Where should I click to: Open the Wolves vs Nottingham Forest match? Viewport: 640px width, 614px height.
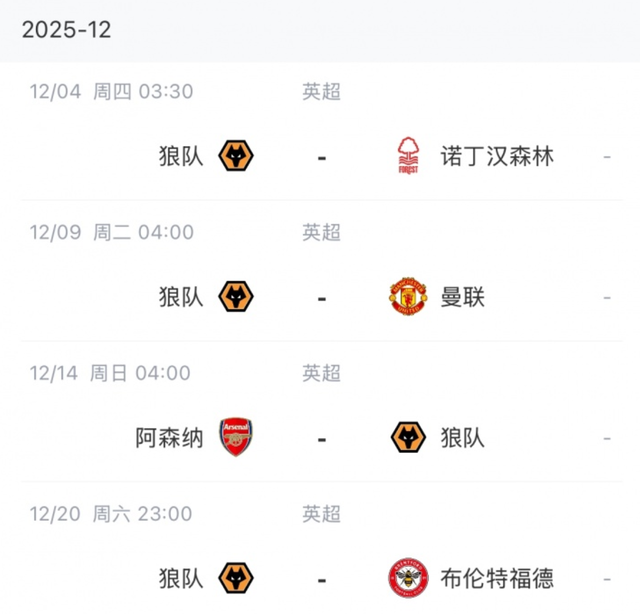tap(322, 157)
